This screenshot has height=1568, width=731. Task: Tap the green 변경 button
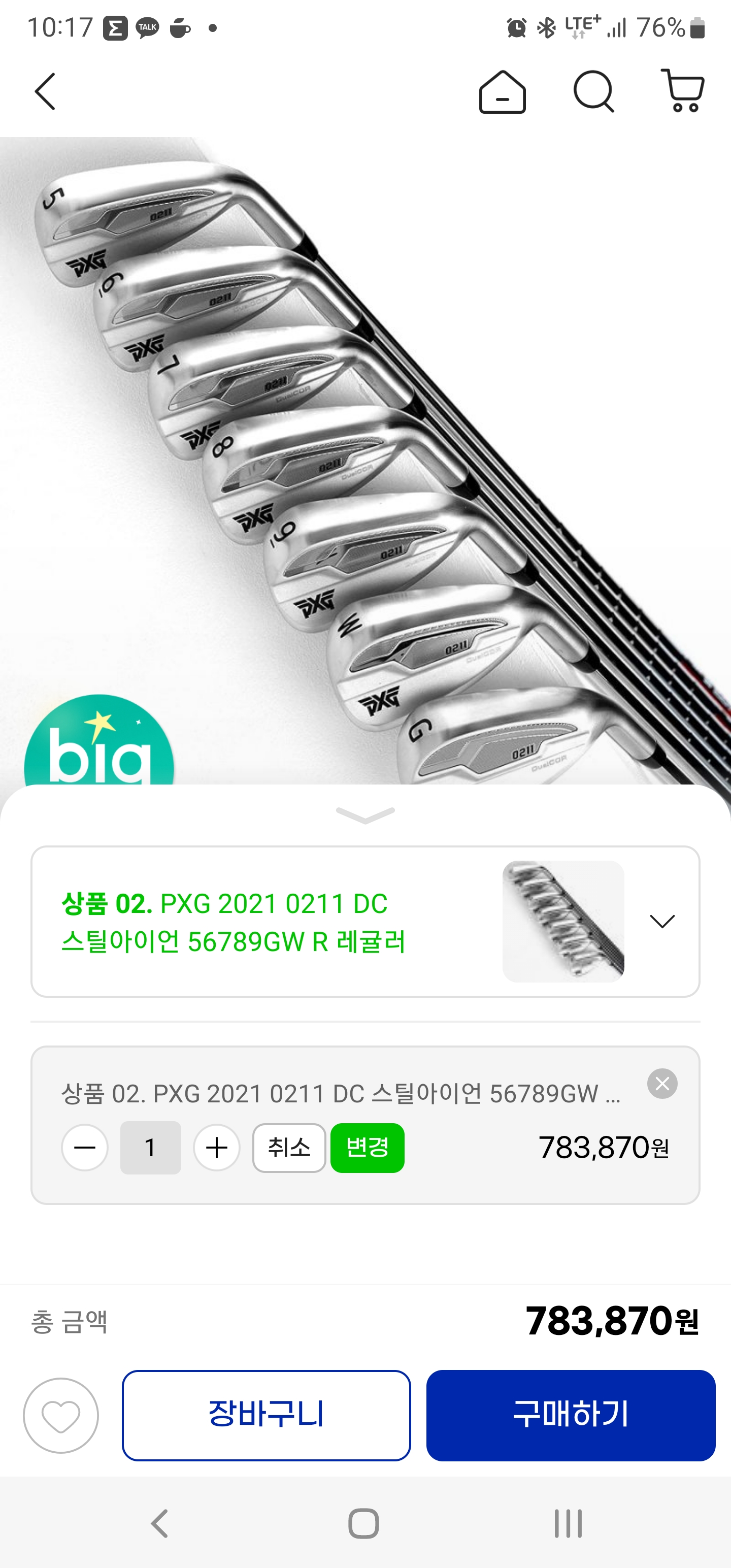click(x=367, y=1148)
